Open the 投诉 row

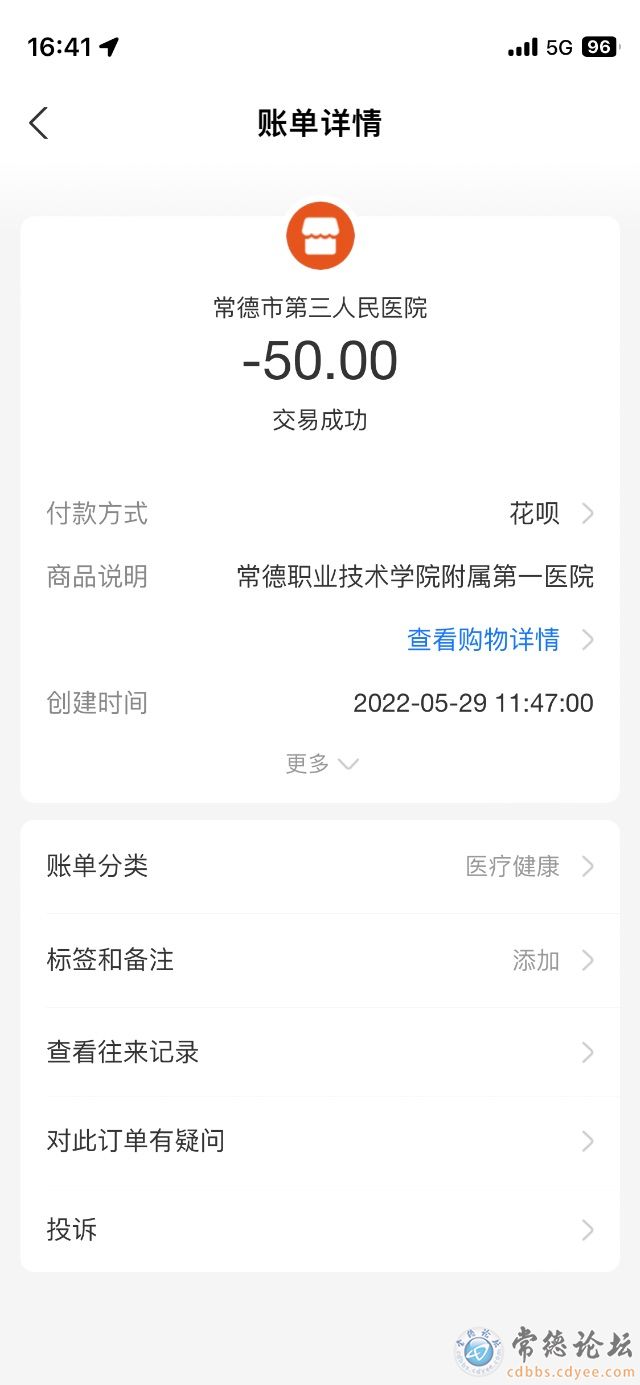(320, 1229)
